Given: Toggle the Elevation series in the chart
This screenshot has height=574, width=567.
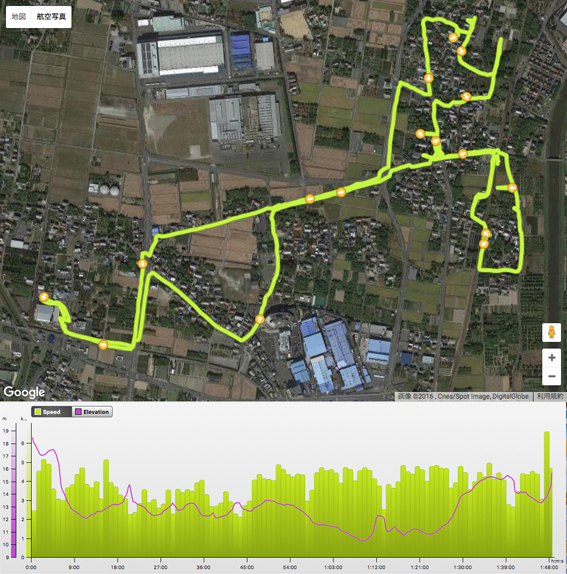Looking at the screenshot, I should click(92, 412).
